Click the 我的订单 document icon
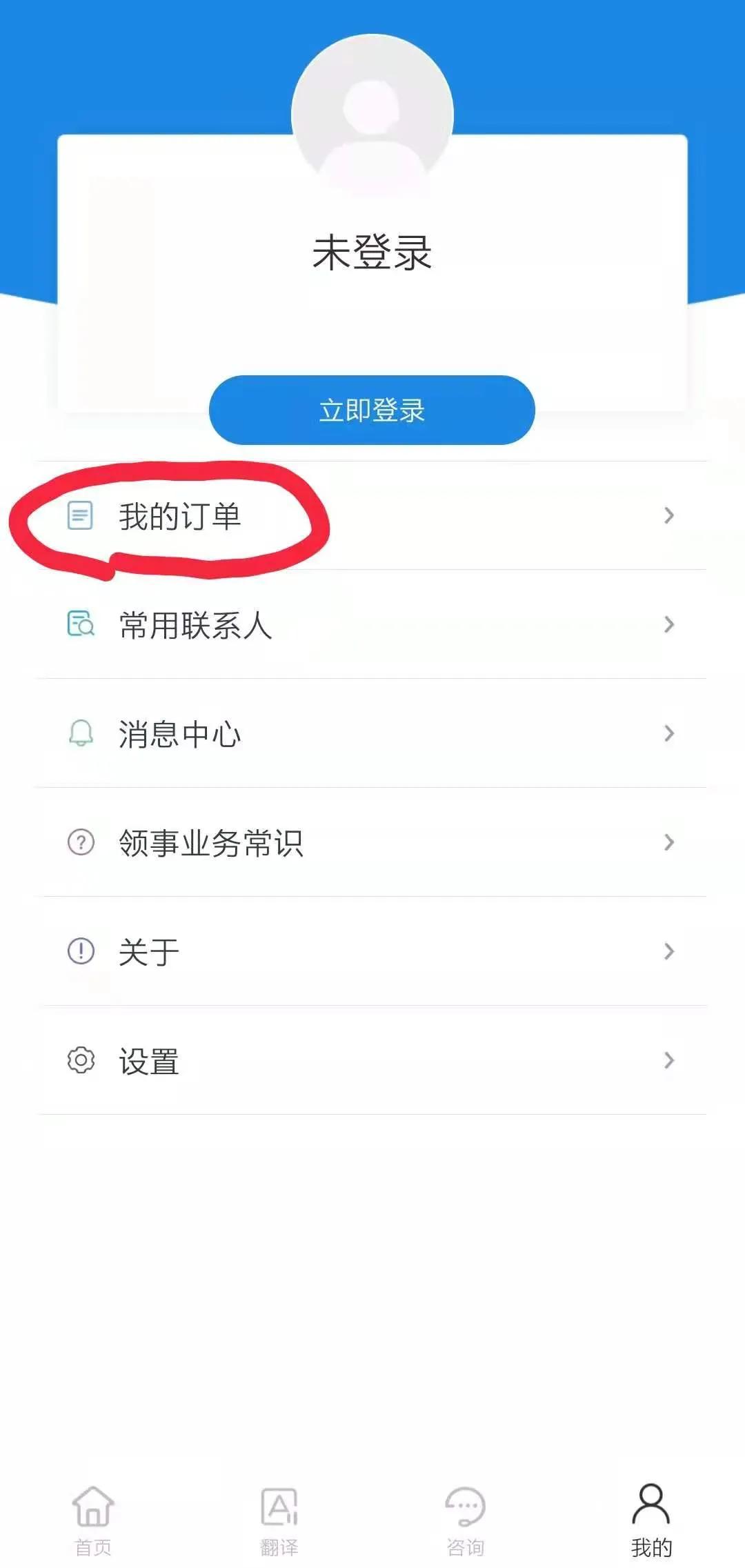The image size is (745, 1568). (x=81, y=513)
